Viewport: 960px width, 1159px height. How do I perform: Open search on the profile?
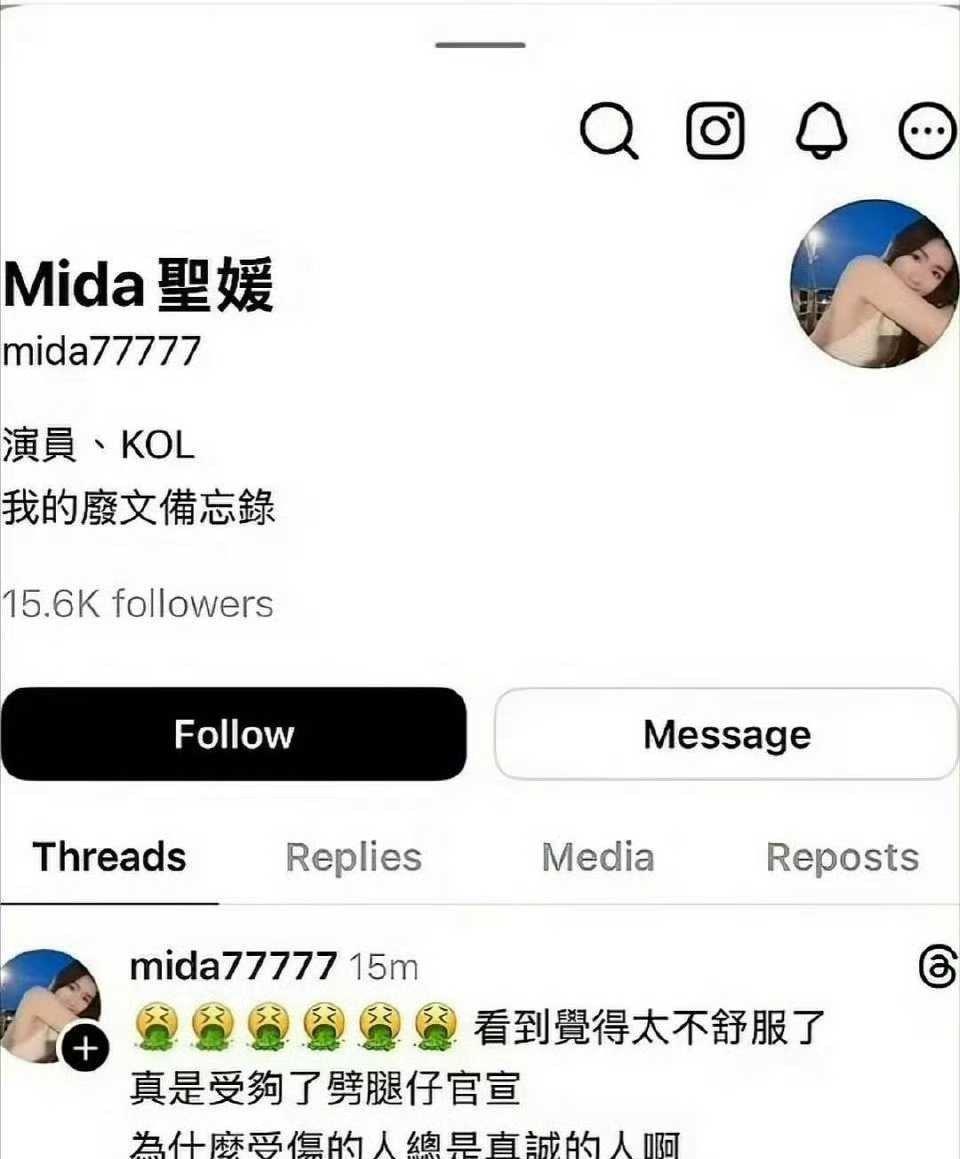point(608,131)
